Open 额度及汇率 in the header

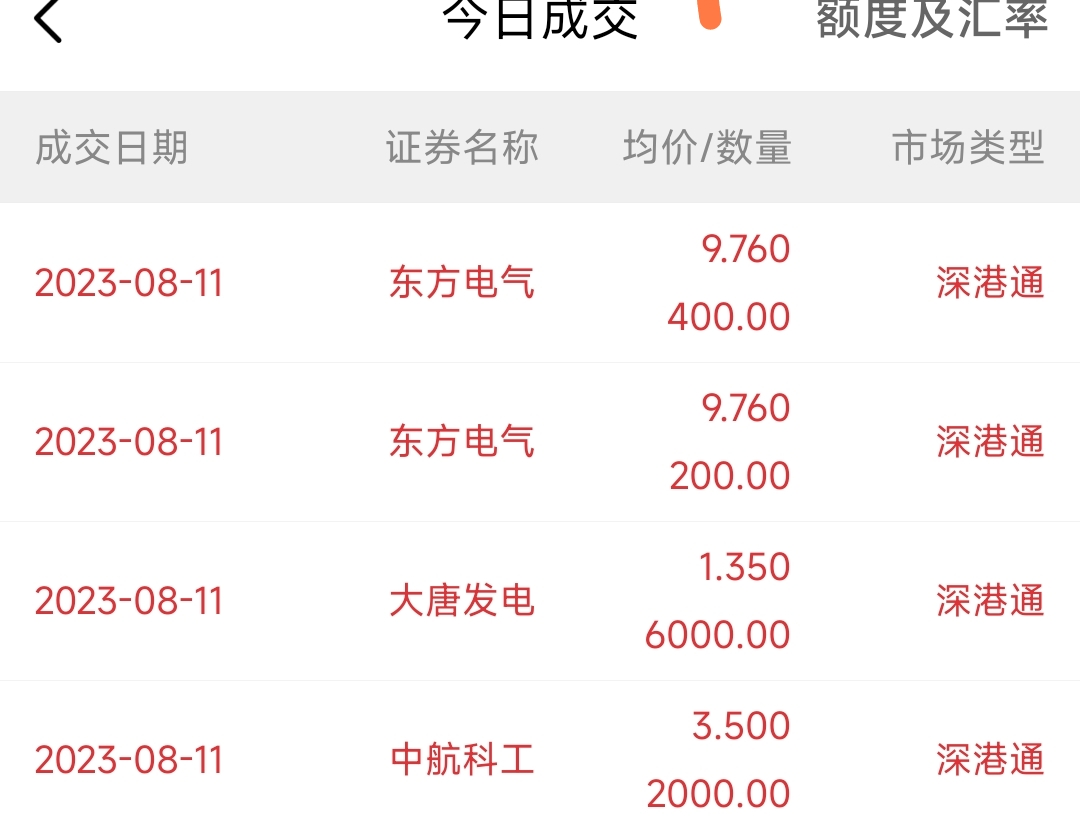(x=932, y=18)
